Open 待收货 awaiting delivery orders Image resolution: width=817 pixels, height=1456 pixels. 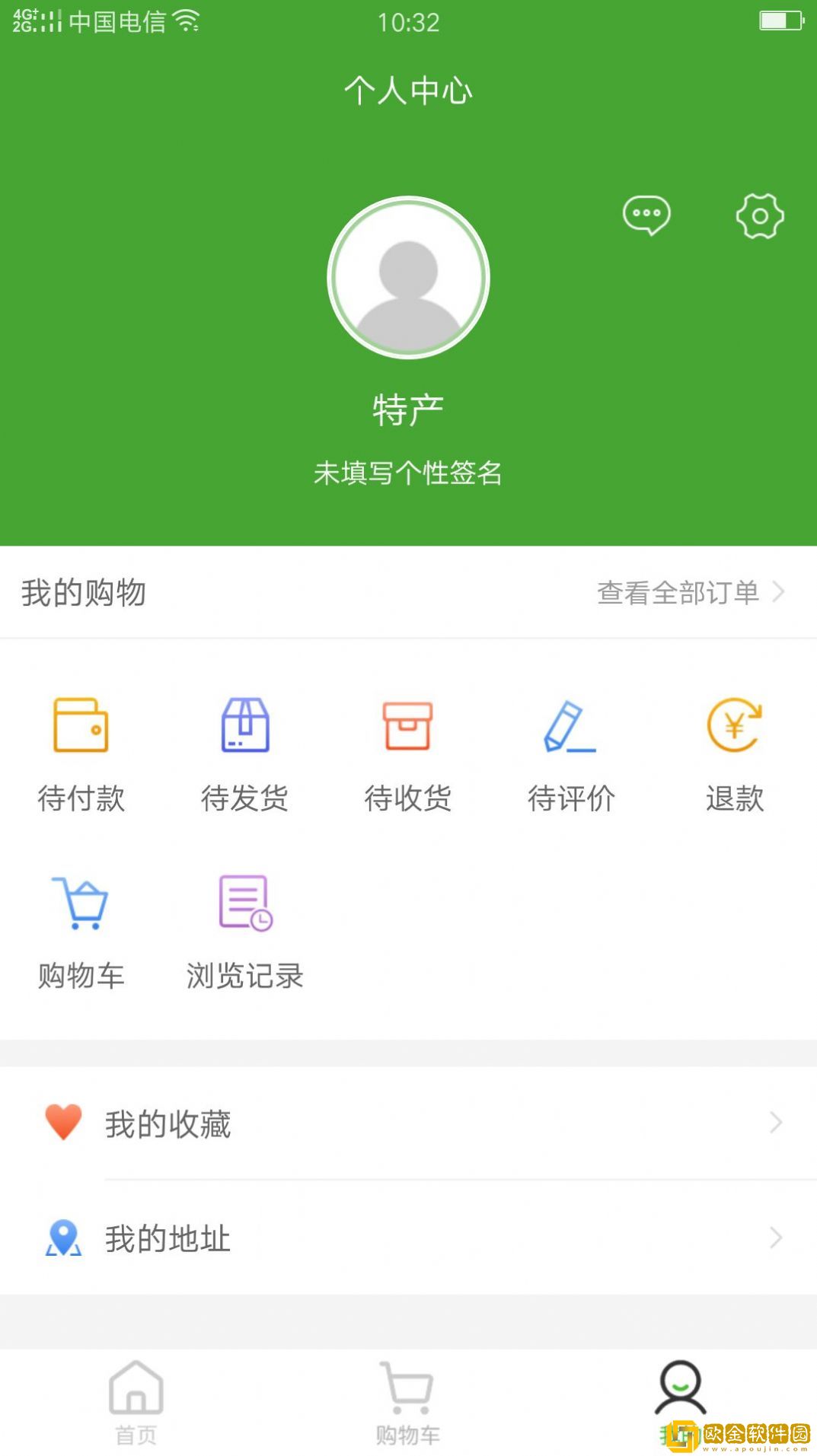pyautogui.click(x=408, y=753)
